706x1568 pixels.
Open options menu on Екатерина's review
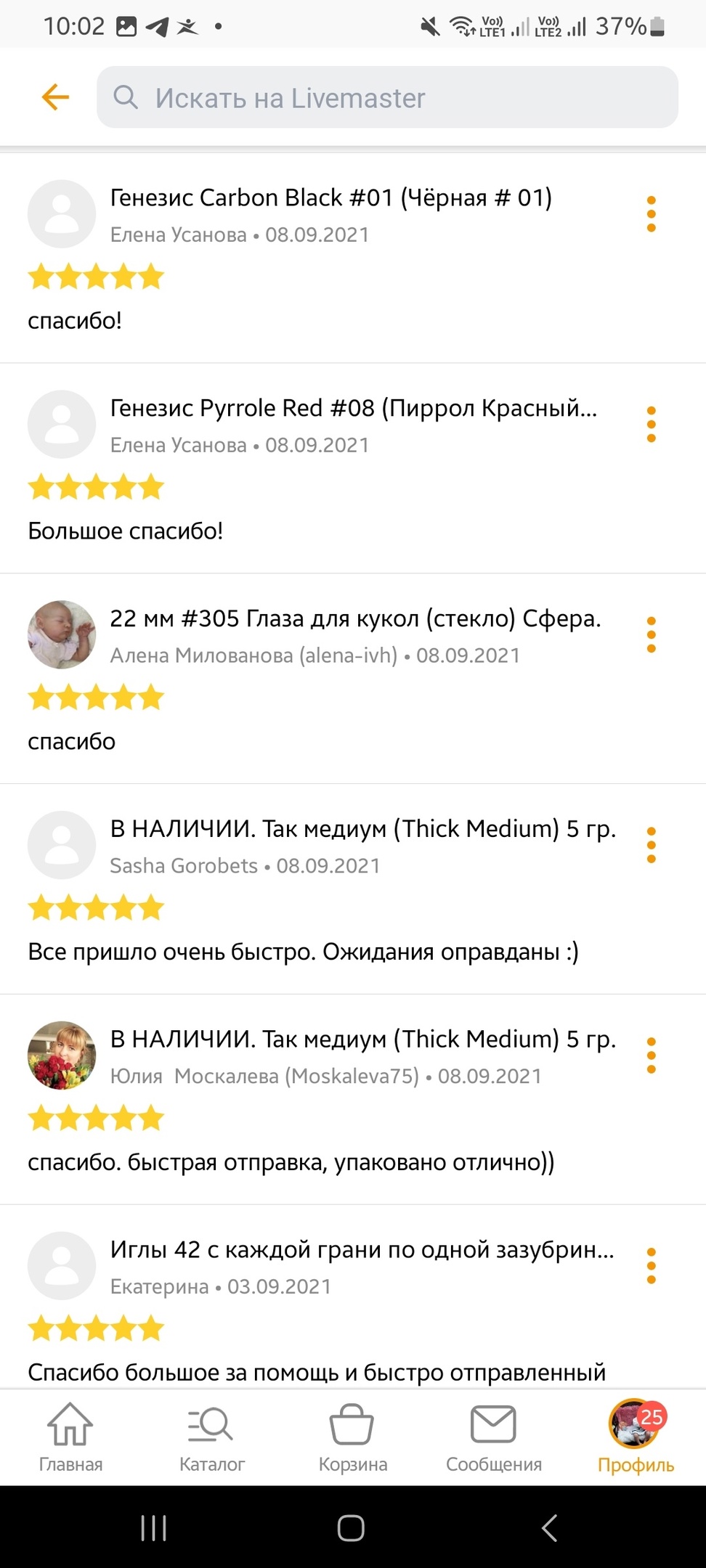(651, 1266)
